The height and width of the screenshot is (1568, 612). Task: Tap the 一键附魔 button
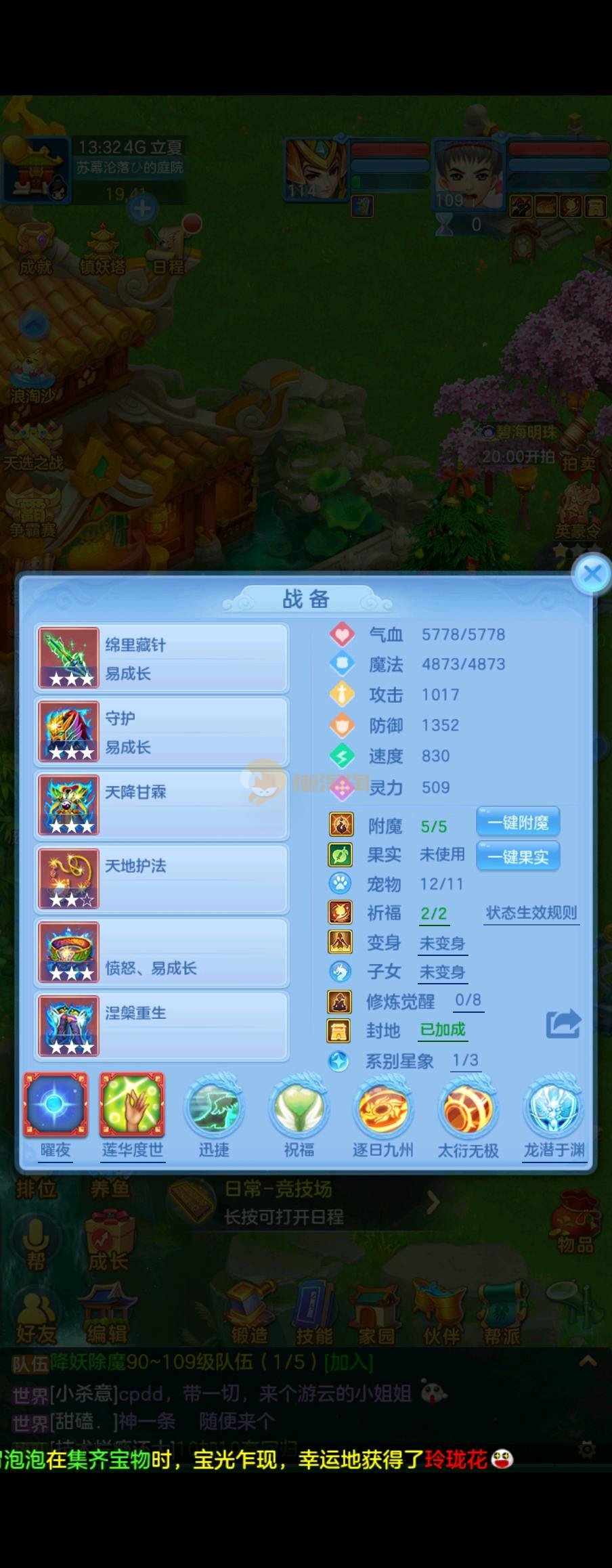click(x=518, y=823)
